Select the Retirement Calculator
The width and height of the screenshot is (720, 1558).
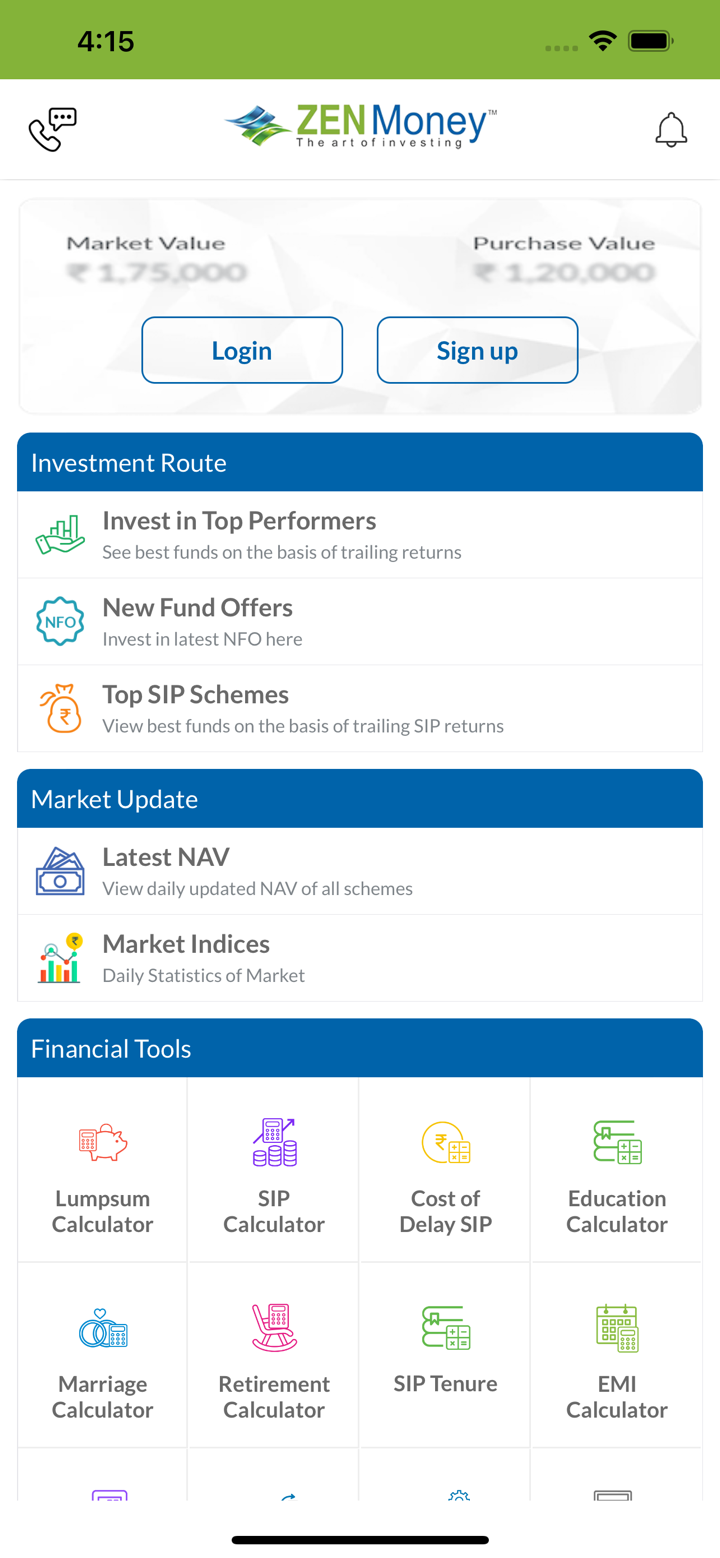coord(274,1356)
